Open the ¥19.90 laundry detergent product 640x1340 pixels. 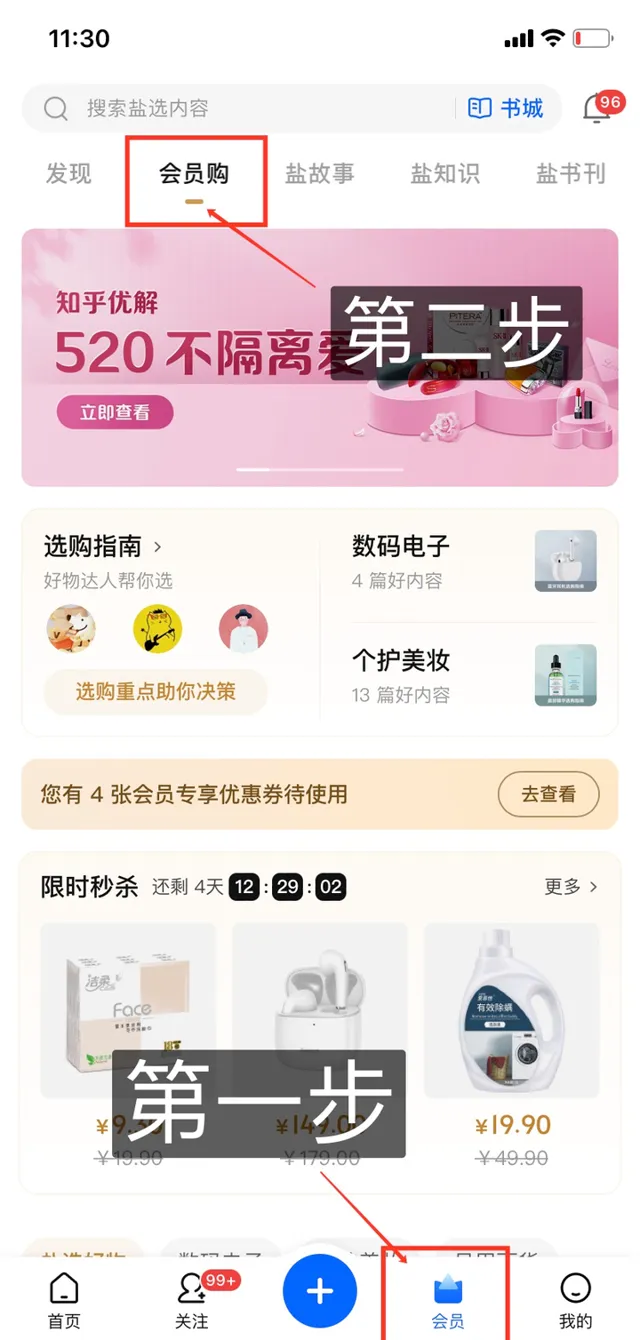[512, 1040]
